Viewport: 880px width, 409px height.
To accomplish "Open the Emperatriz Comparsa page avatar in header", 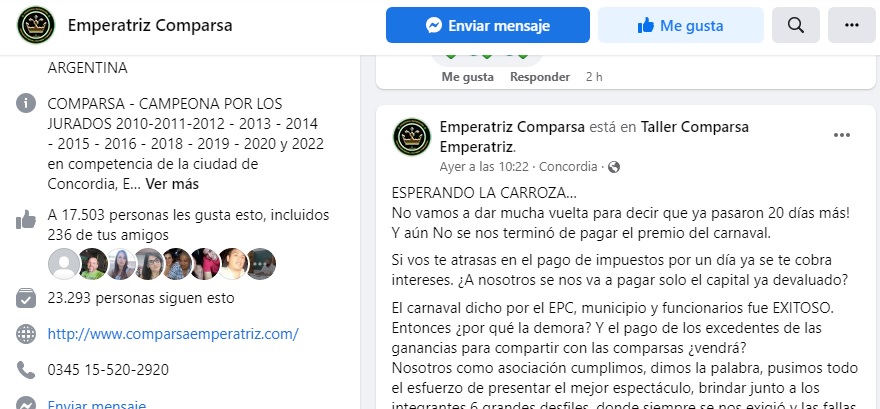I will tap(36, 26).
